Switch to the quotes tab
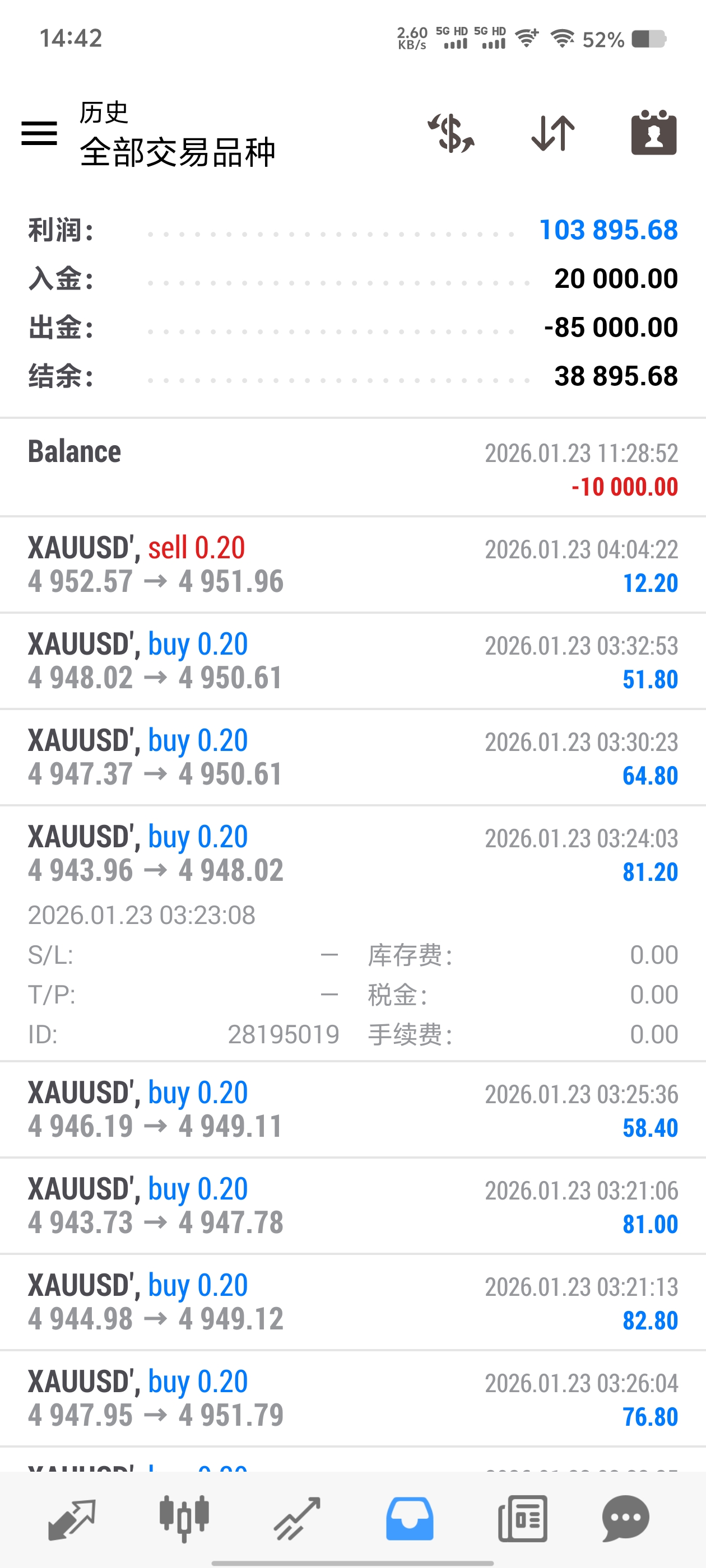706x1568 pixels. (x=72, y=1518)
